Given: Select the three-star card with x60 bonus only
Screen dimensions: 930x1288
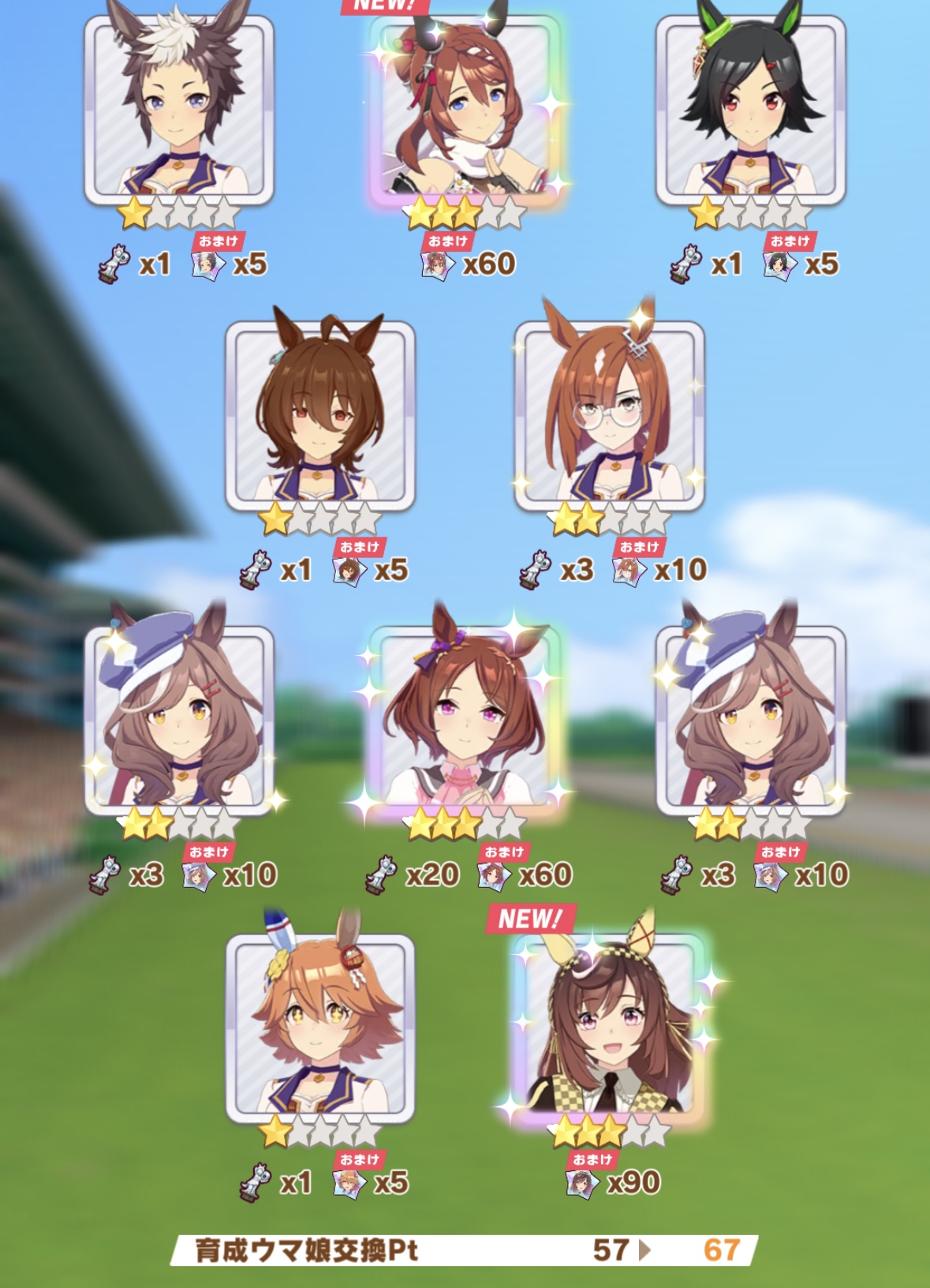Looking at the screenshot, I should coord(467,110).
